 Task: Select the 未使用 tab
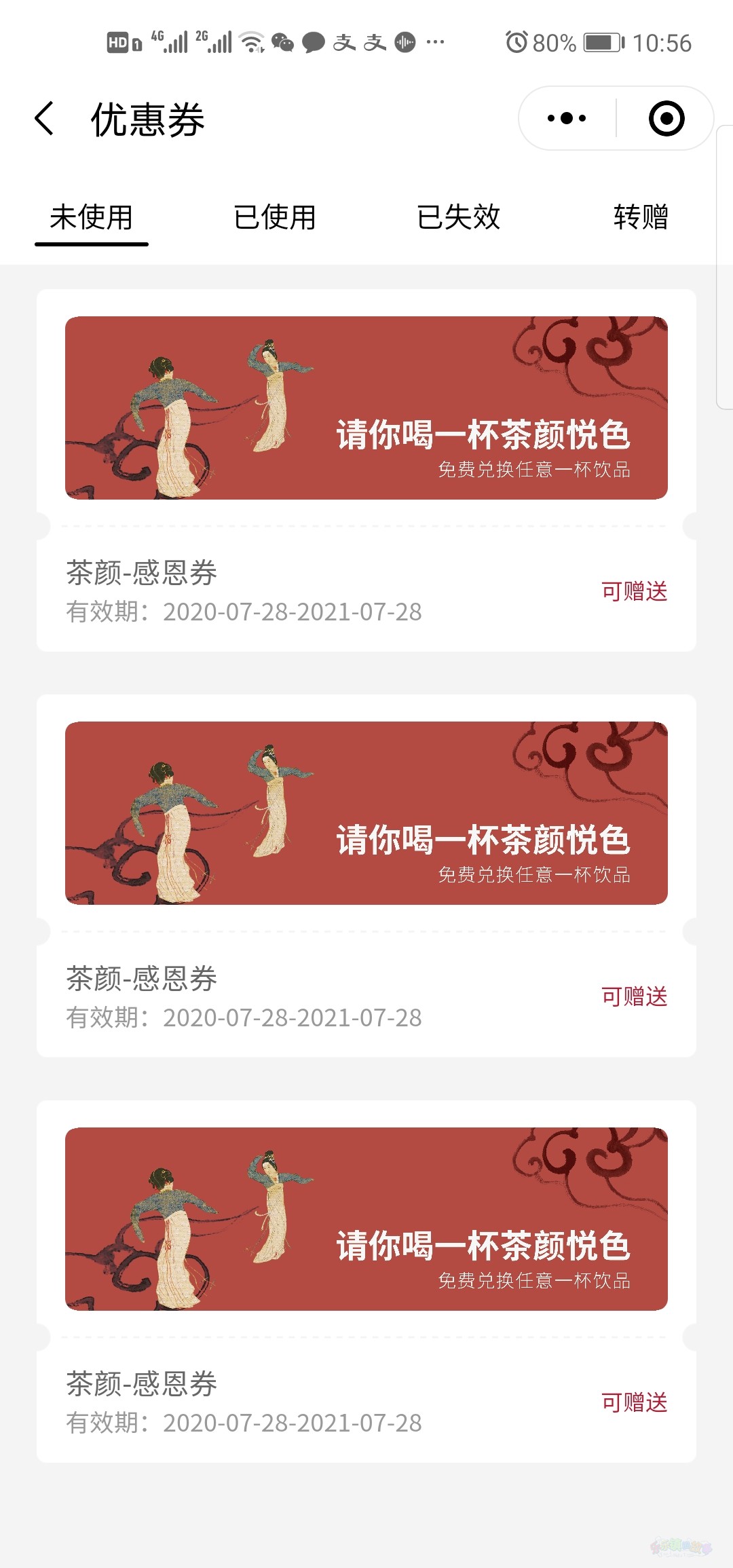pos(92,218)
